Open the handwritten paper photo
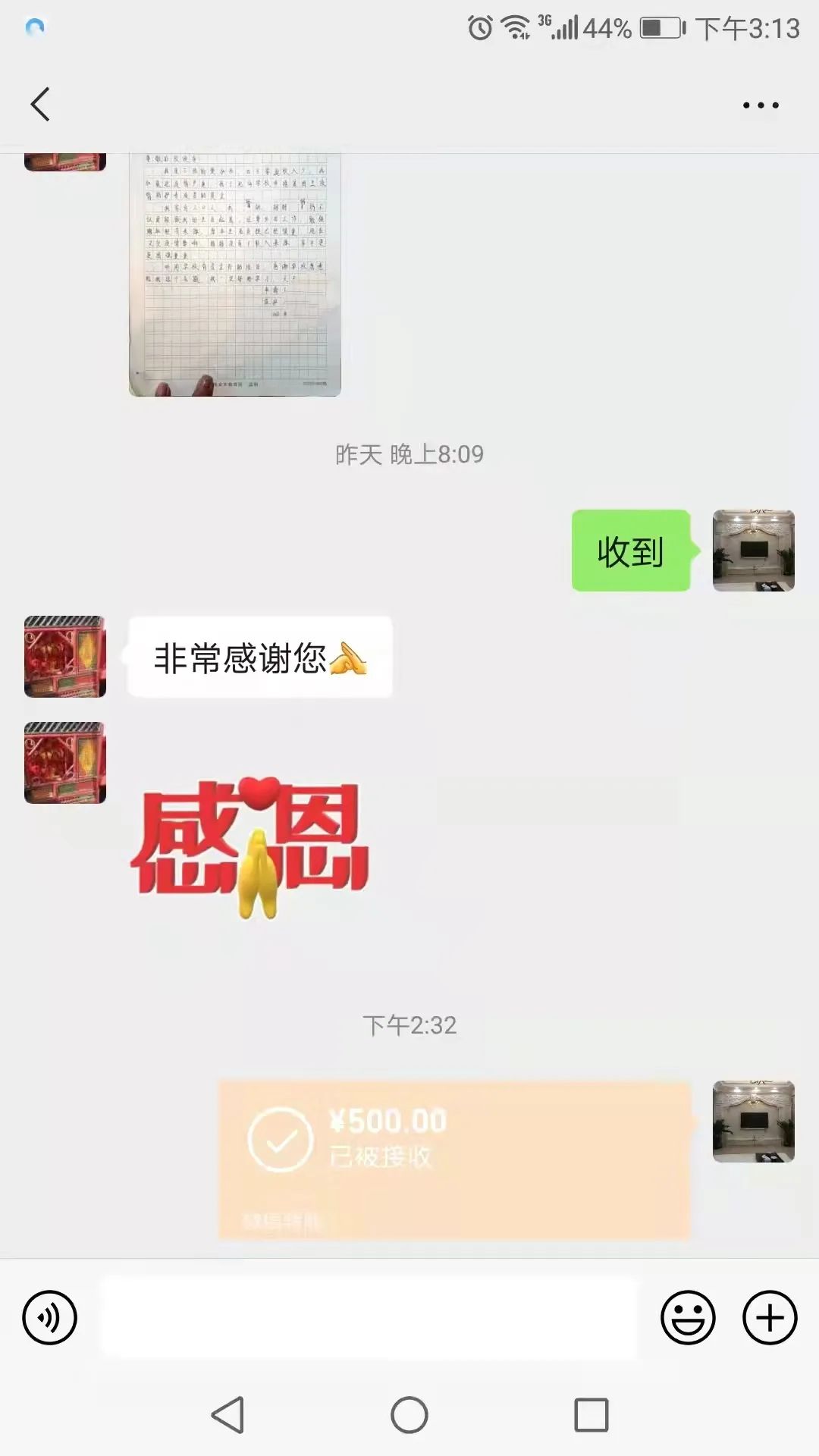The height and width of the screenshot is (1456, 819). pyautogui.click(x=234, y=275)
